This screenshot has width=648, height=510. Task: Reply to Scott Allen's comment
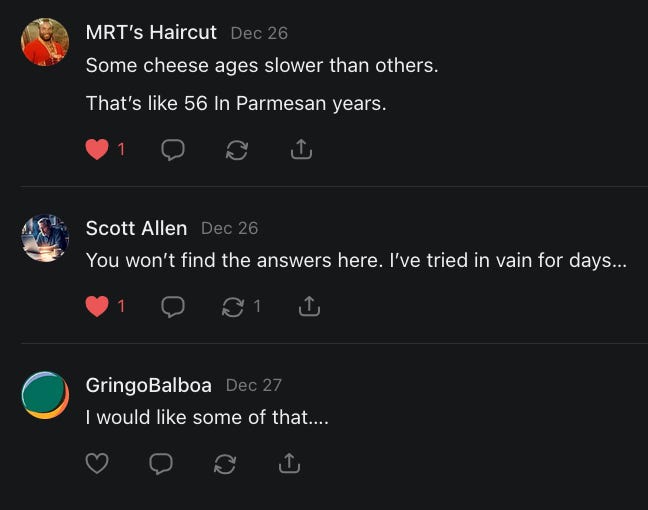(x=173, y=307)
